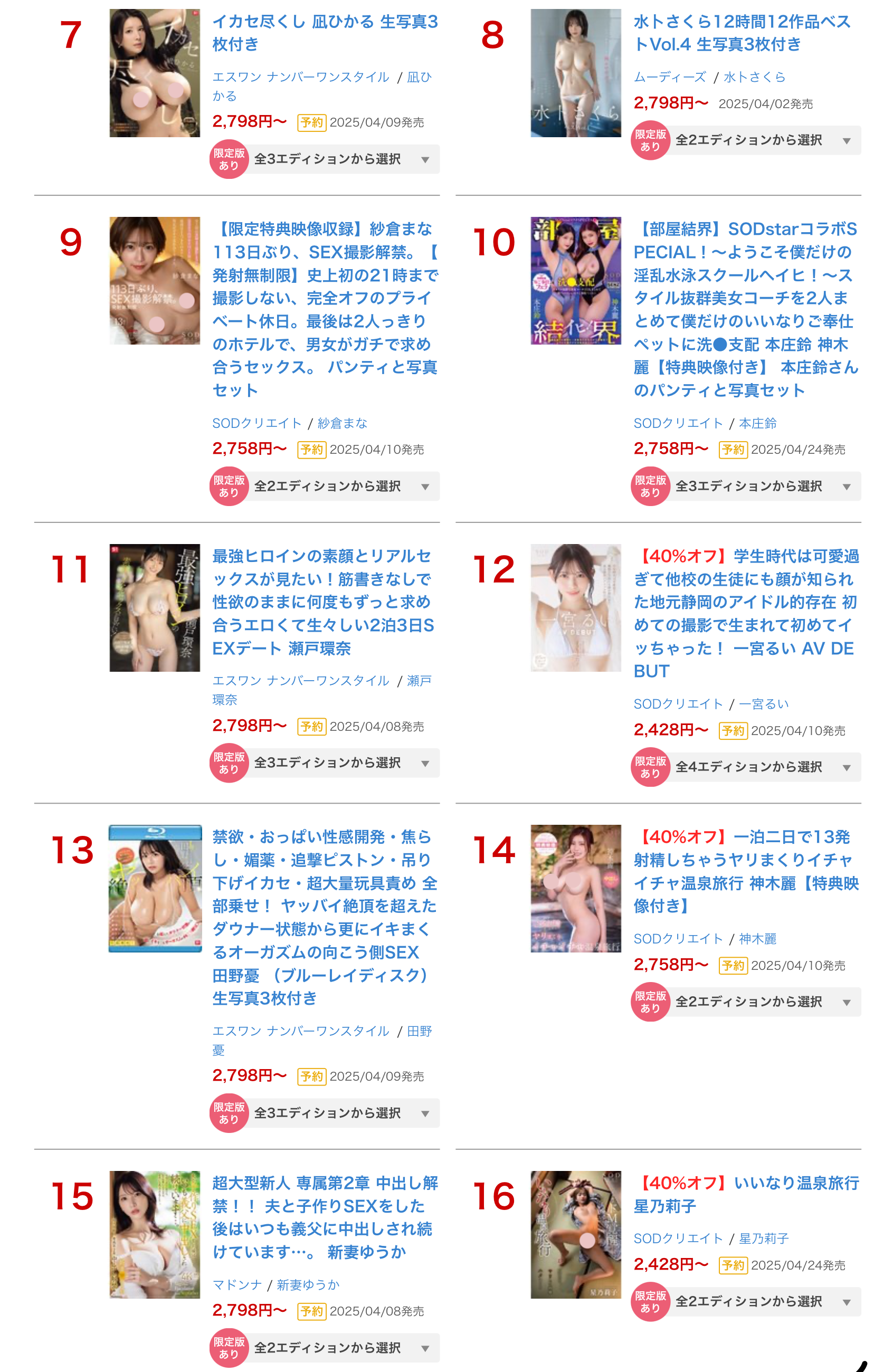874x1372 pixels.
Task: Open the rank 8 product thumbnail
Action: pyautogui.click(x=575, y=73)
